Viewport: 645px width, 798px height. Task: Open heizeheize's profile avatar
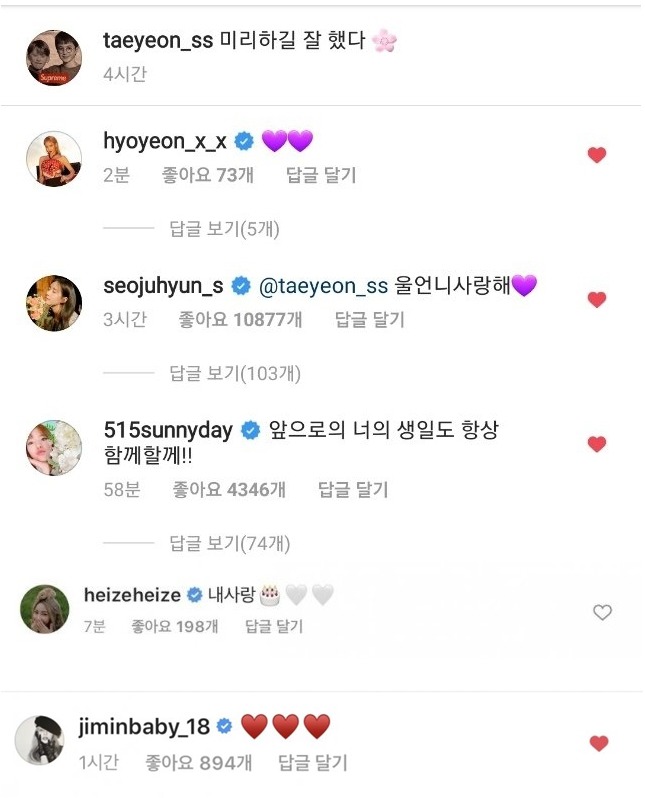[x=45, y=609]
